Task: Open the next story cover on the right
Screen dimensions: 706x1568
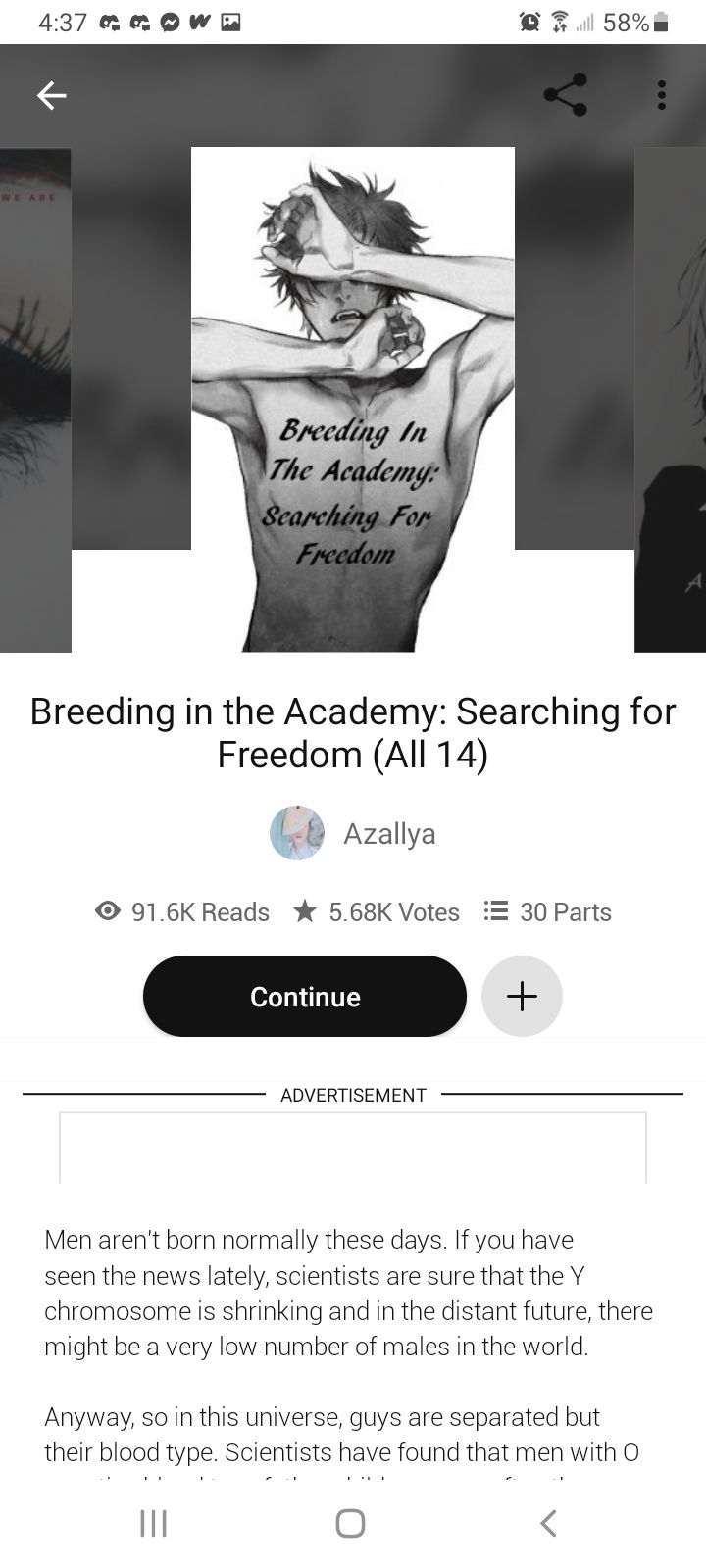Action: click(671, 400)
